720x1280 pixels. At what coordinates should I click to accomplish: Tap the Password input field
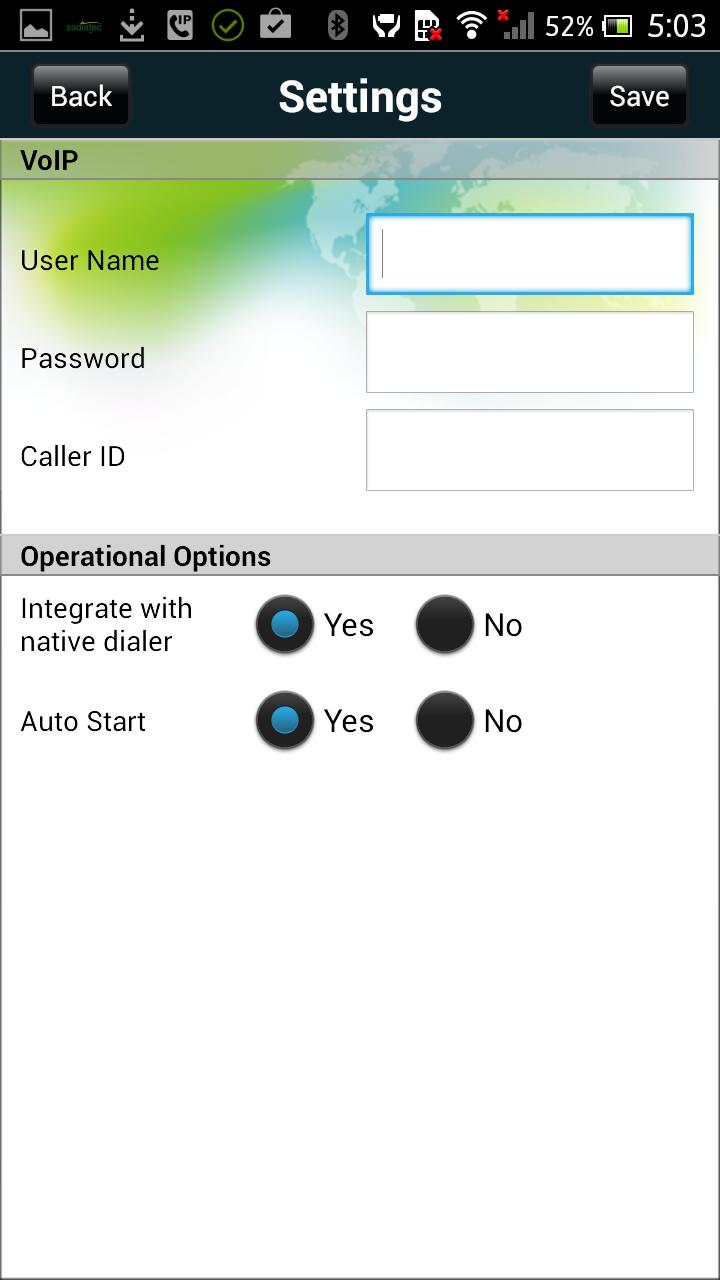[529, 352]
